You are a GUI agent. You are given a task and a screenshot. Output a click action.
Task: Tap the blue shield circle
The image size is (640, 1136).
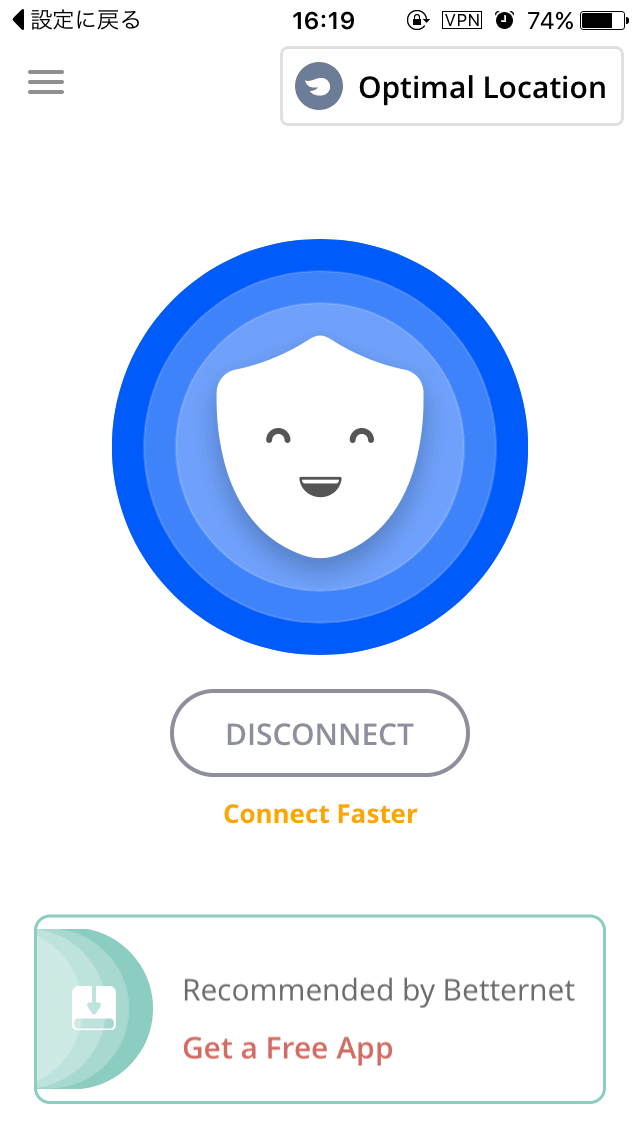point(320,447)
